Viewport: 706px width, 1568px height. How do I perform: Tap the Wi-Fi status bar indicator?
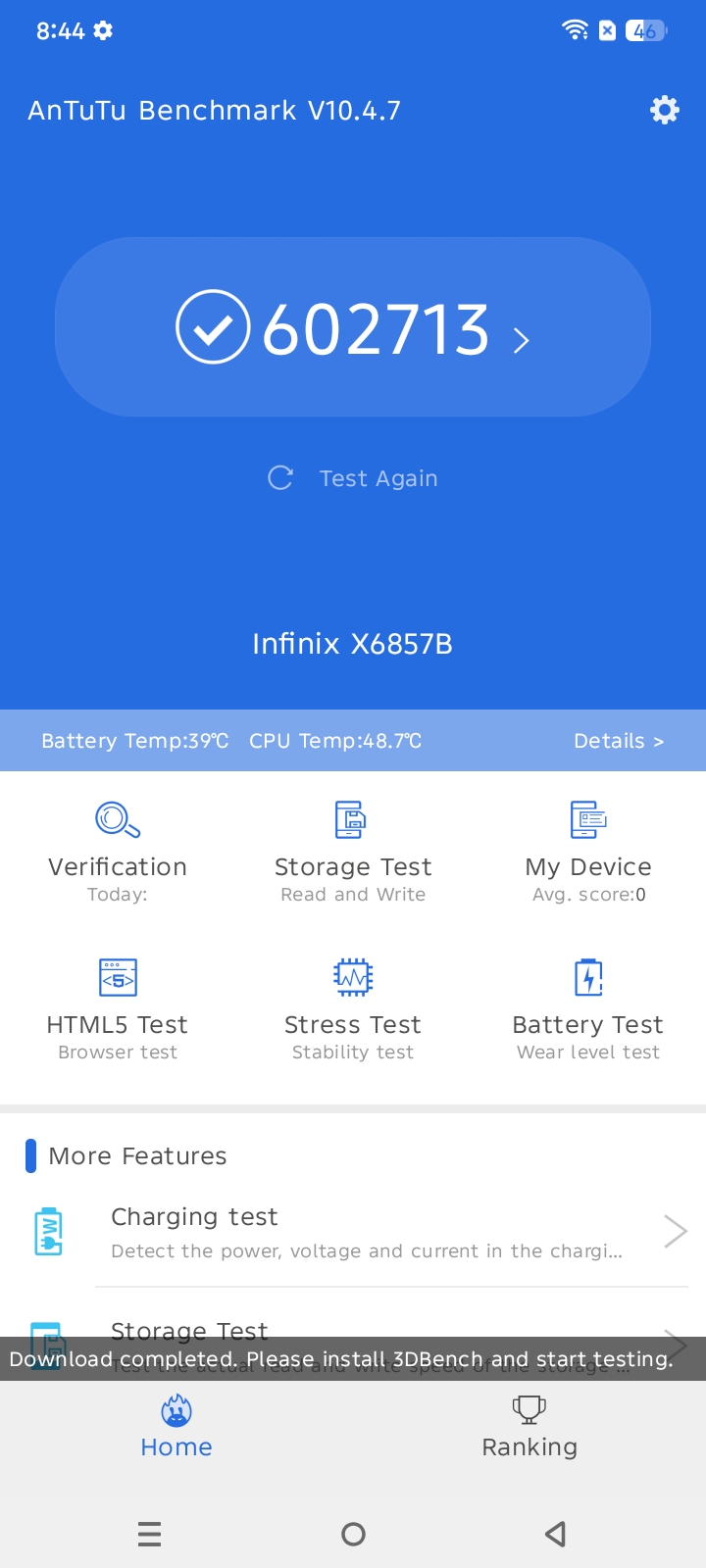[x=575, y=29]
